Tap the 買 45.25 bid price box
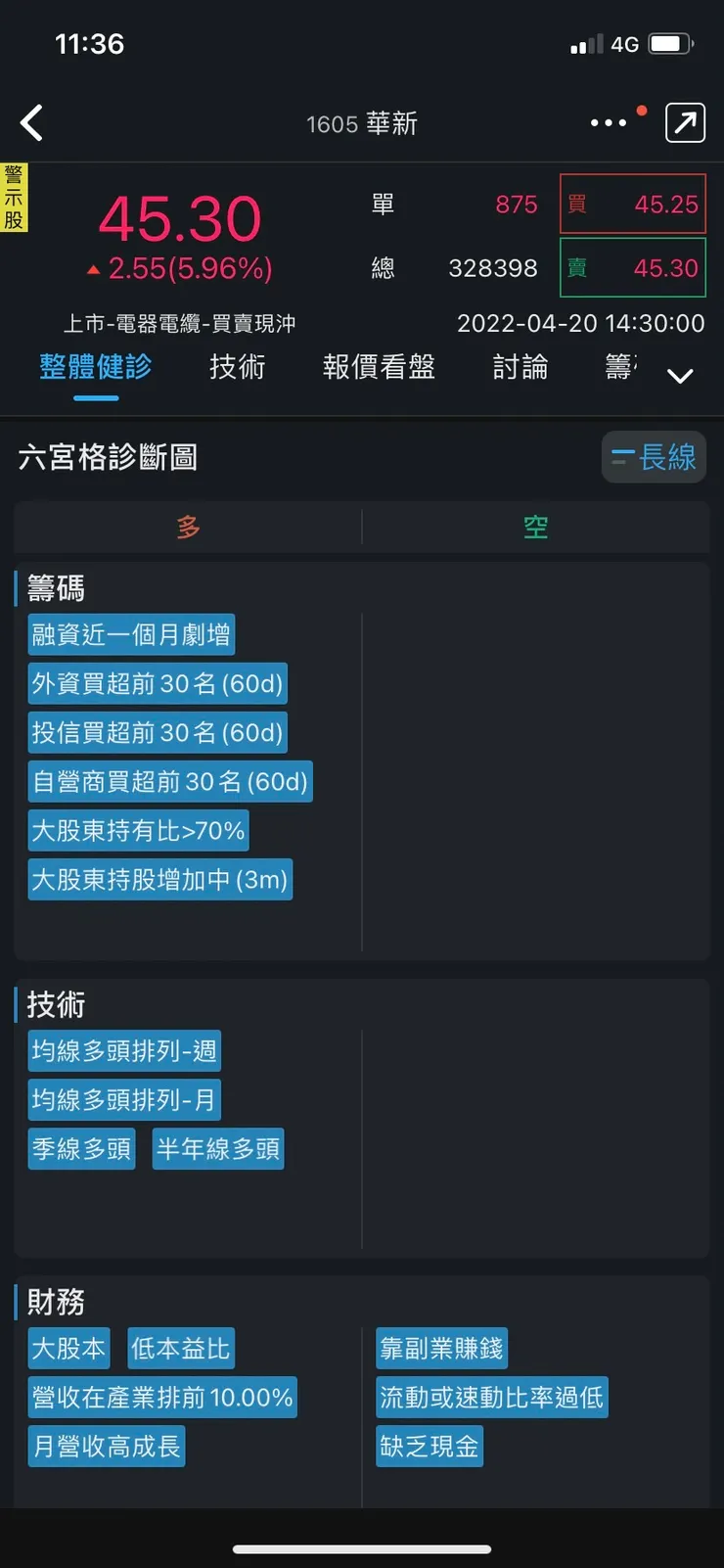The image size is (724, 1568). pos(631,204)
